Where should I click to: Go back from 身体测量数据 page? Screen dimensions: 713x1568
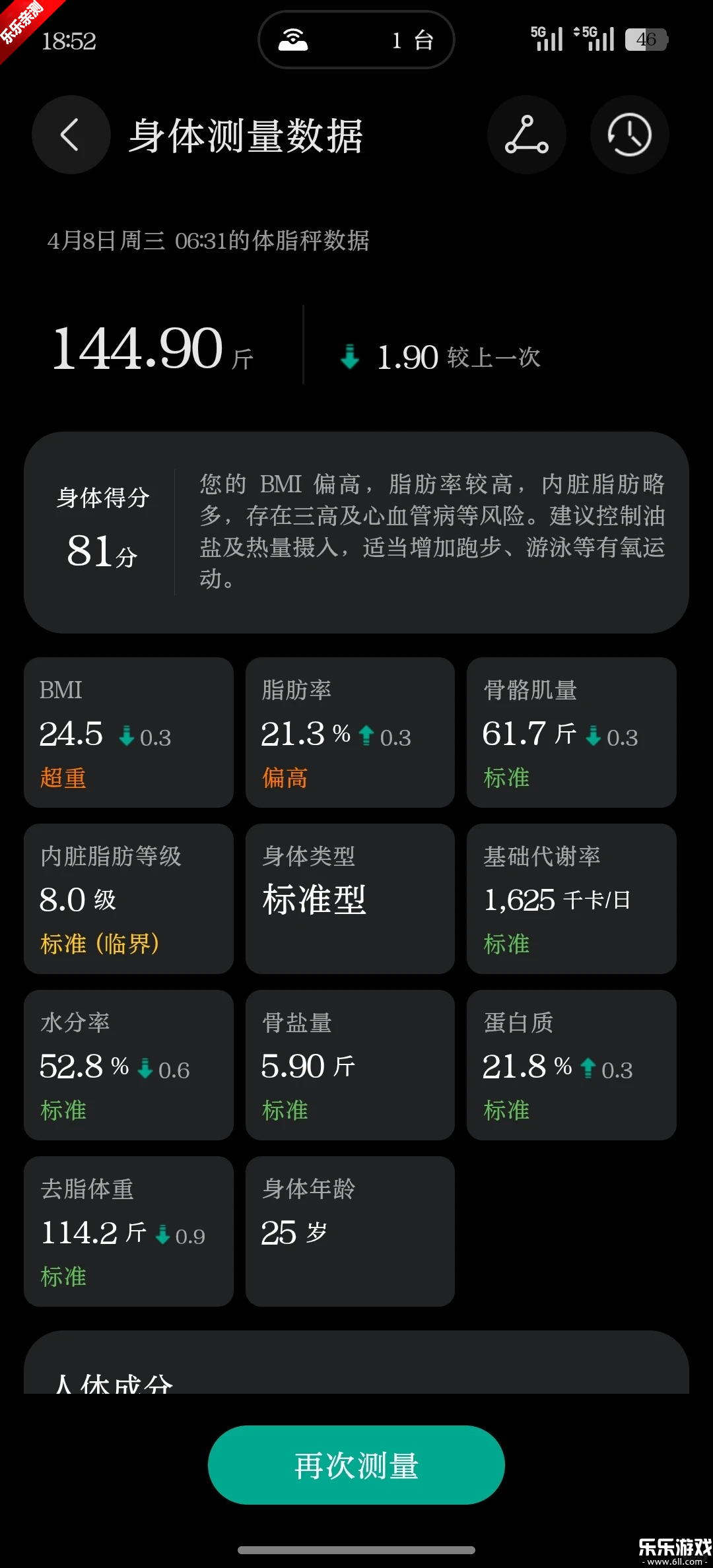(x=71, y=135)
